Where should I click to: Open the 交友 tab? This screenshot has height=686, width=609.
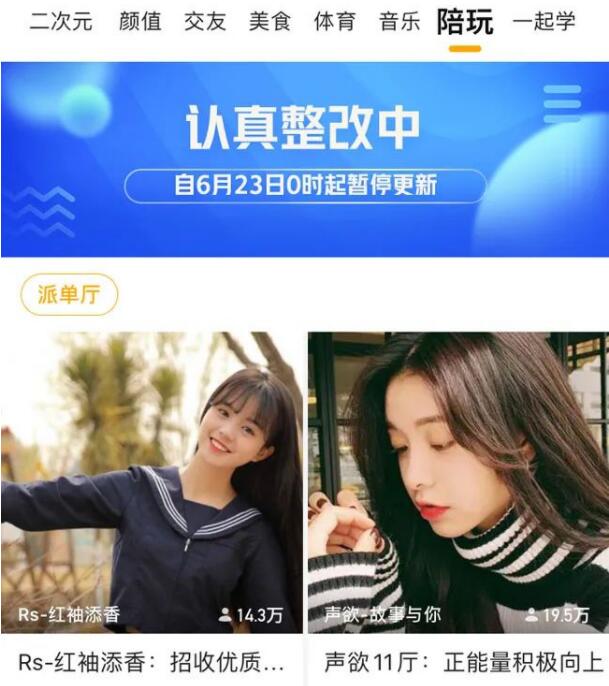[x=205, y=21]
